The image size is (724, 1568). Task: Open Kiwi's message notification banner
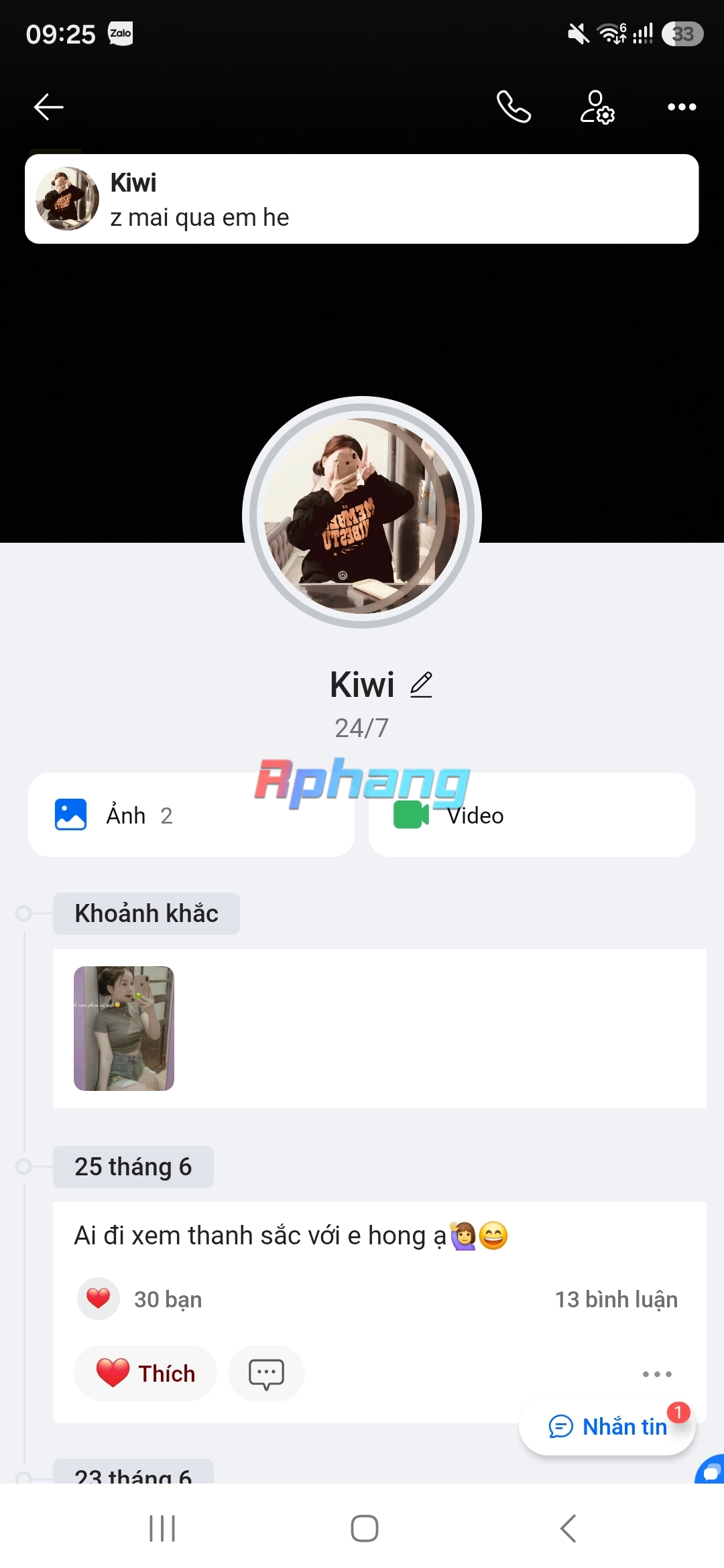coord(362,199)
